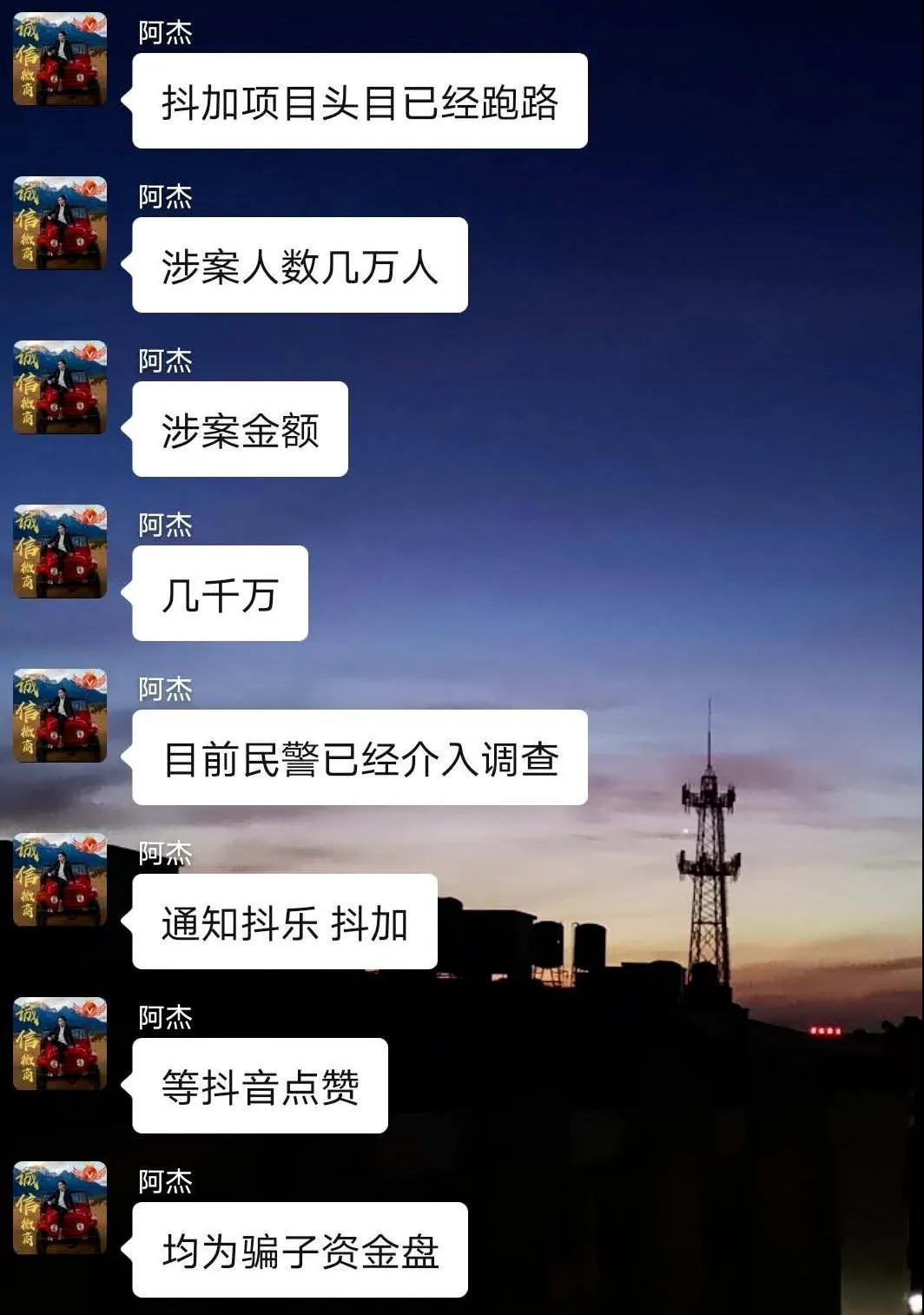Open 阿杰's avatar beside 抖加项目头目已经跑路
This screenshot has width=924, height=1315.
coord(60,59)
